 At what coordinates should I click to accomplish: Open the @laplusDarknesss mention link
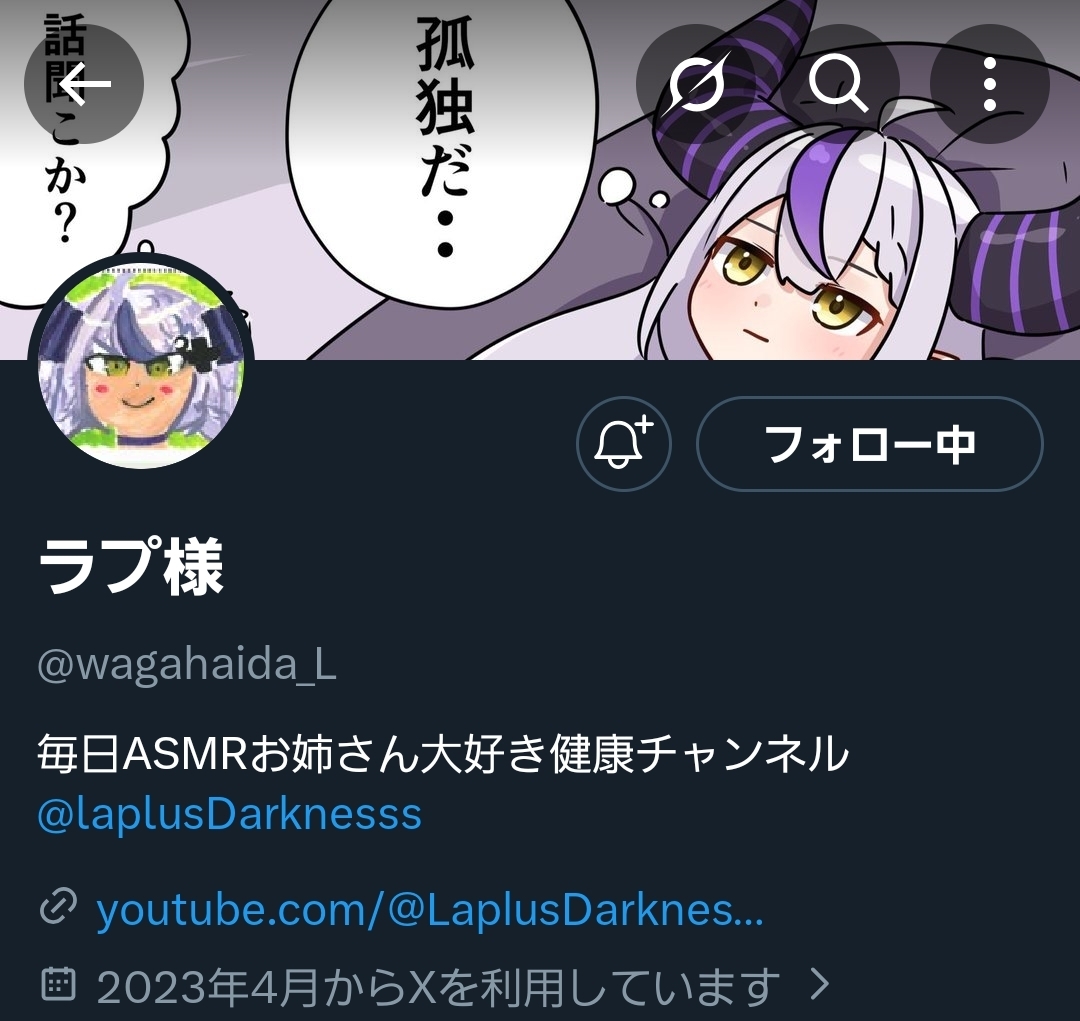[x=229, y=814]
